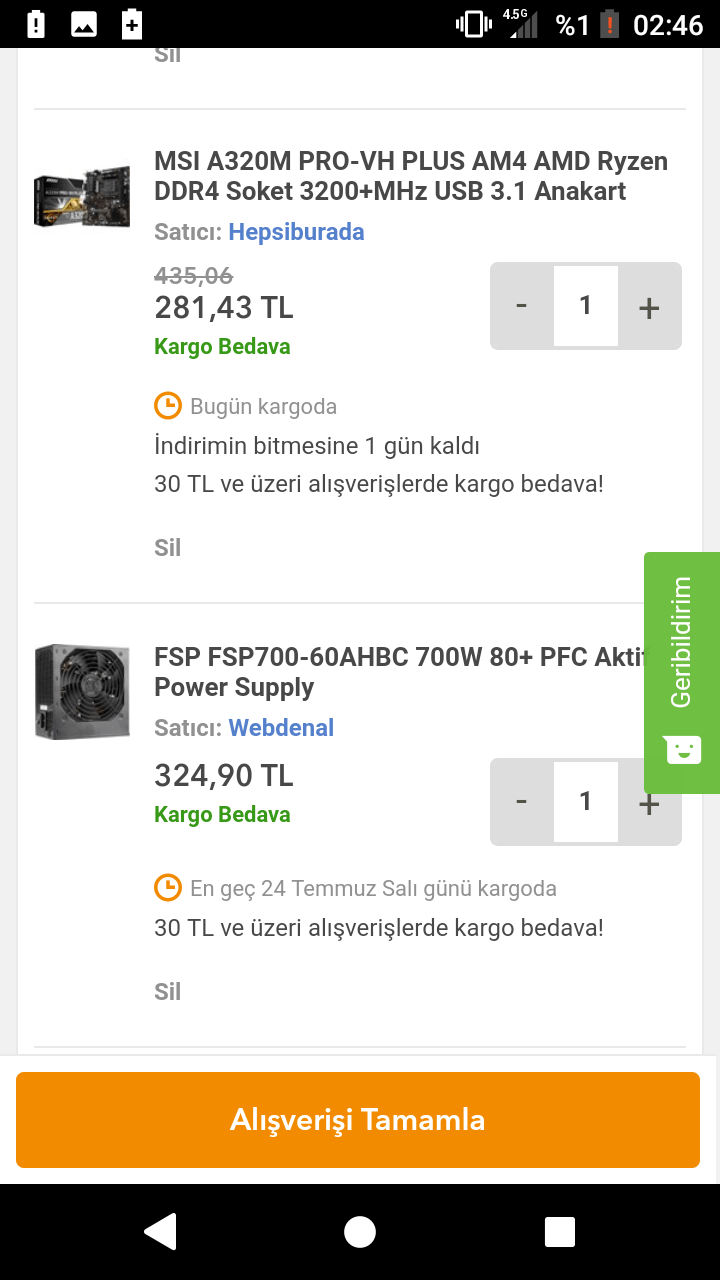The width and height of the screenshot is (720, 1280).
Task: Decrease quantity of FSP 700W power supply
Action: tap(521, 802)
